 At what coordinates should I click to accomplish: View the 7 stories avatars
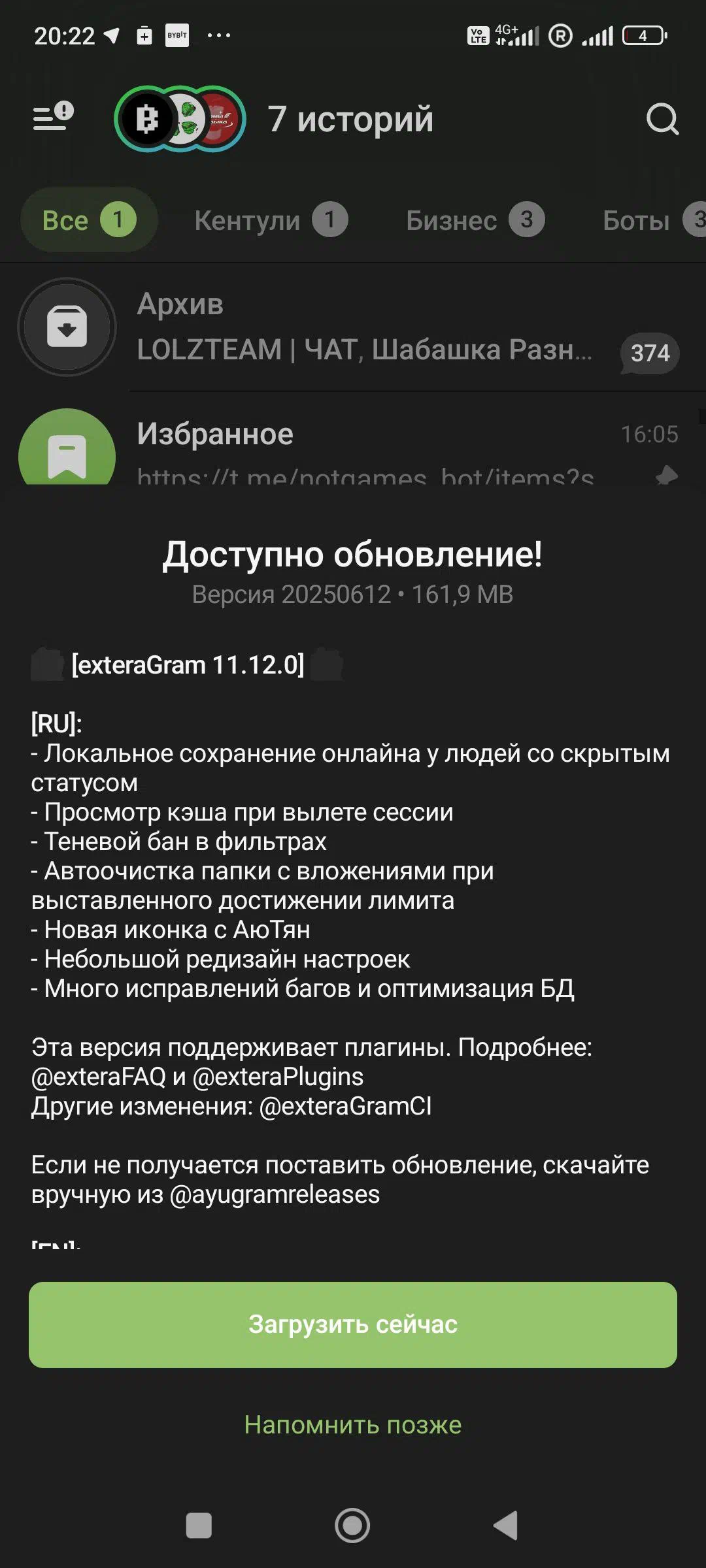180,119
